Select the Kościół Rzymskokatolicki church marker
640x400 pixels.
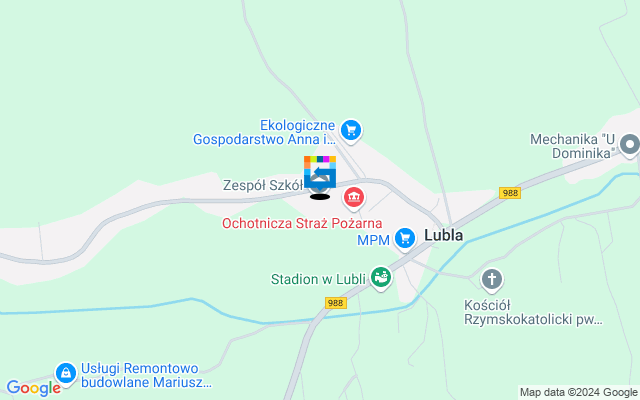click(491, 278)
